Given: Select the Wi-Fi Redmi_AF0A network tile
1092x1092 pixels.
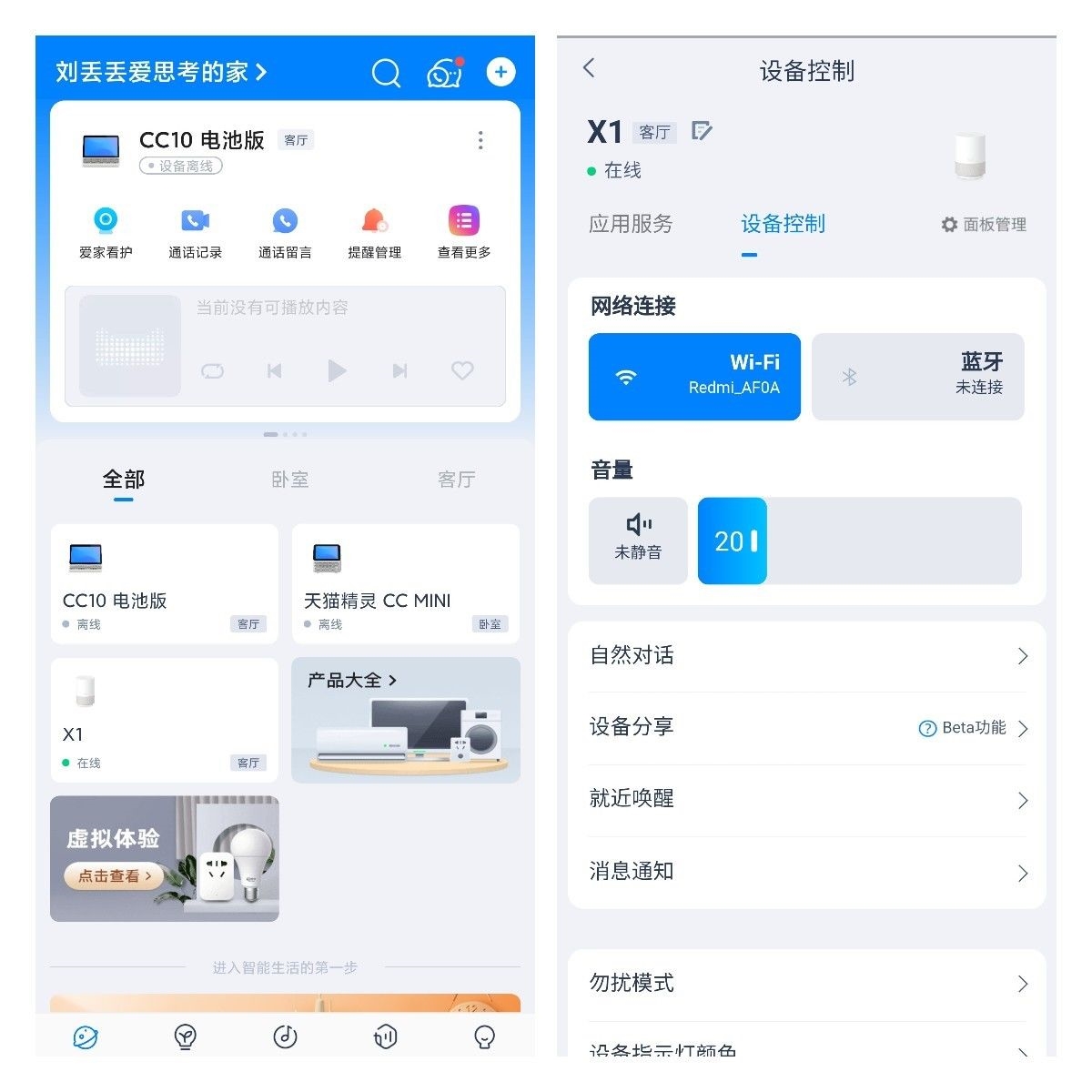Looking at the screenshot, I should (x=694, y=377).
